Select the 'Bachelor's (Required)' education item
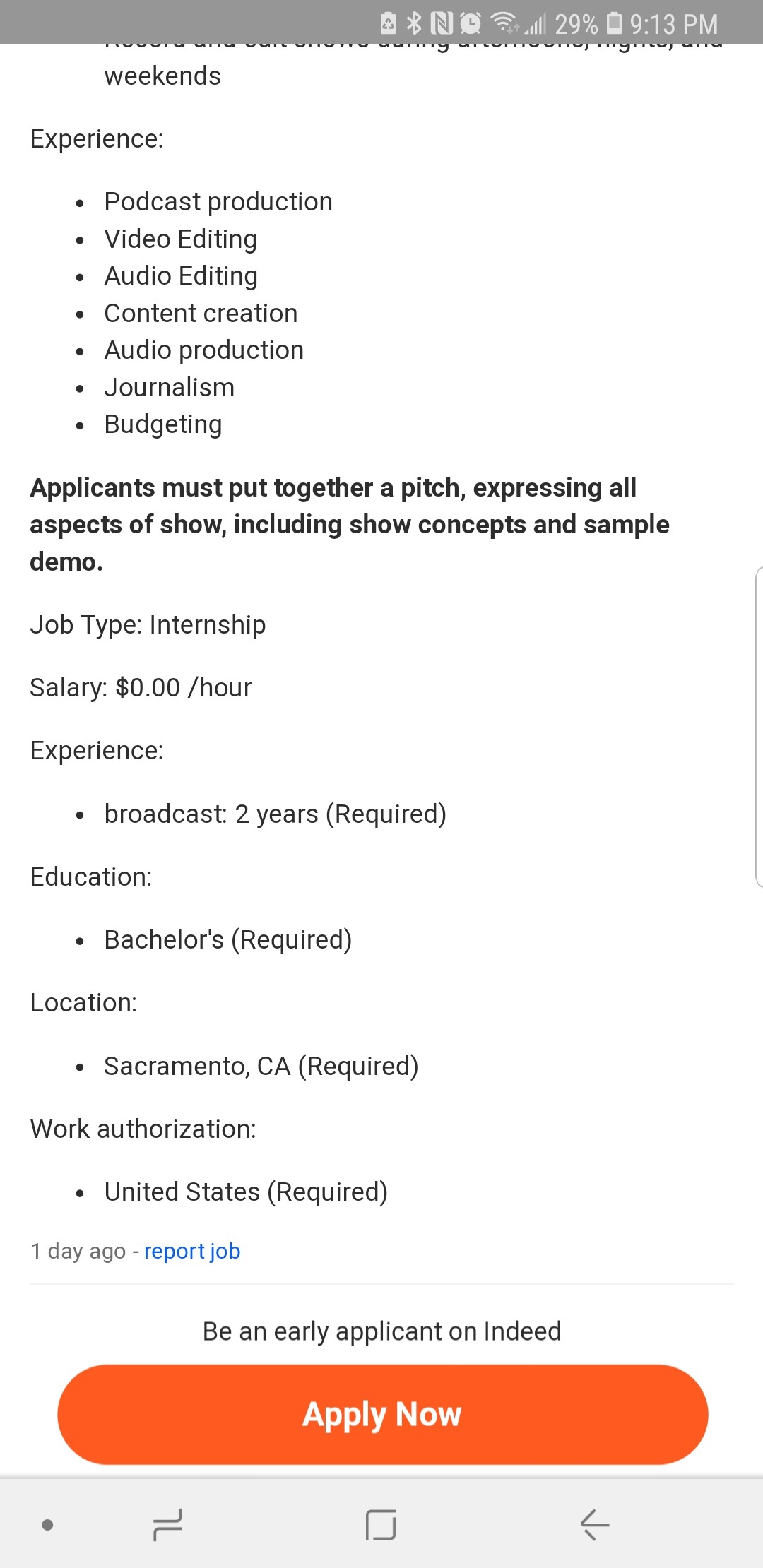The height and width of the screenshot is (1568, 763). (228, 939)
